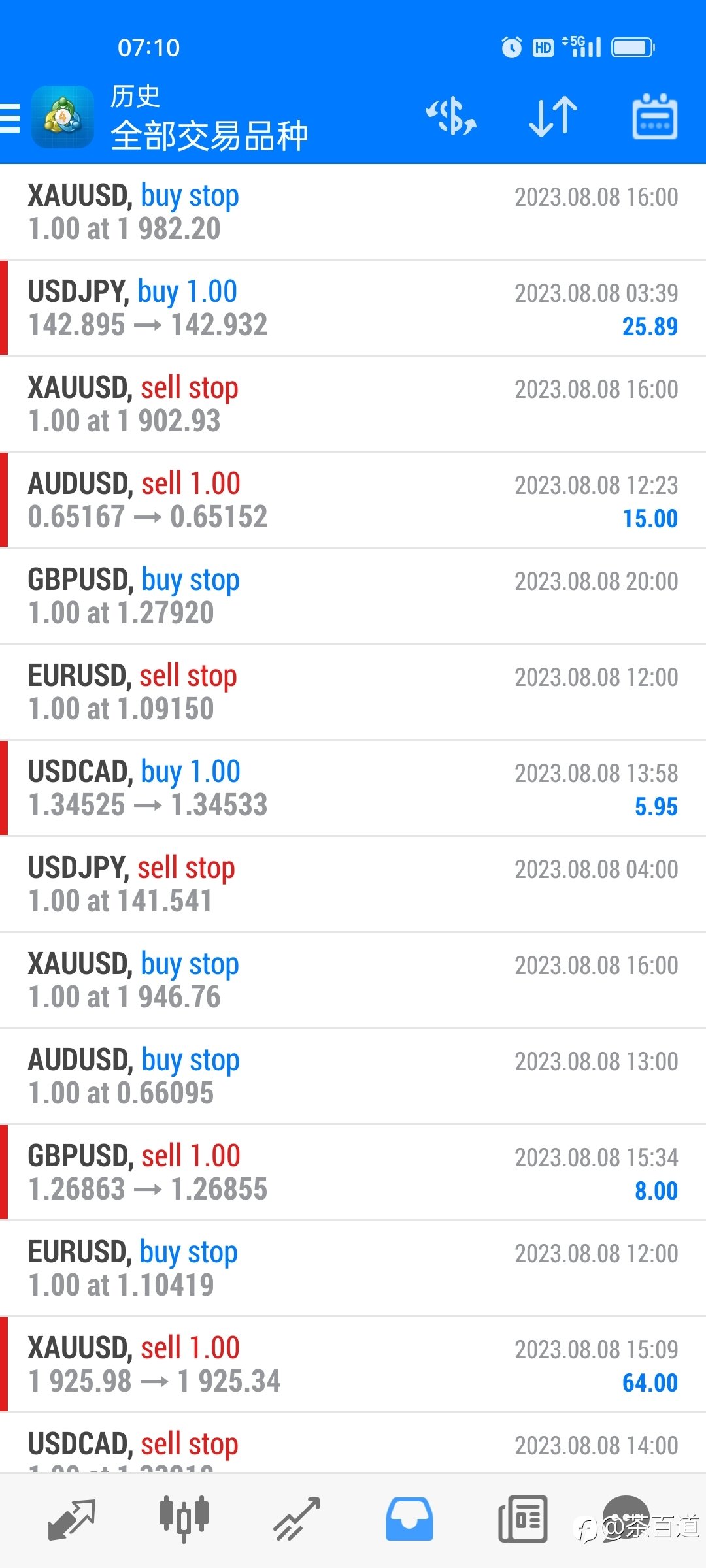Screen dimensions: 706x1568
Task: Open the hamburger drawer menu
Action: 9,118
